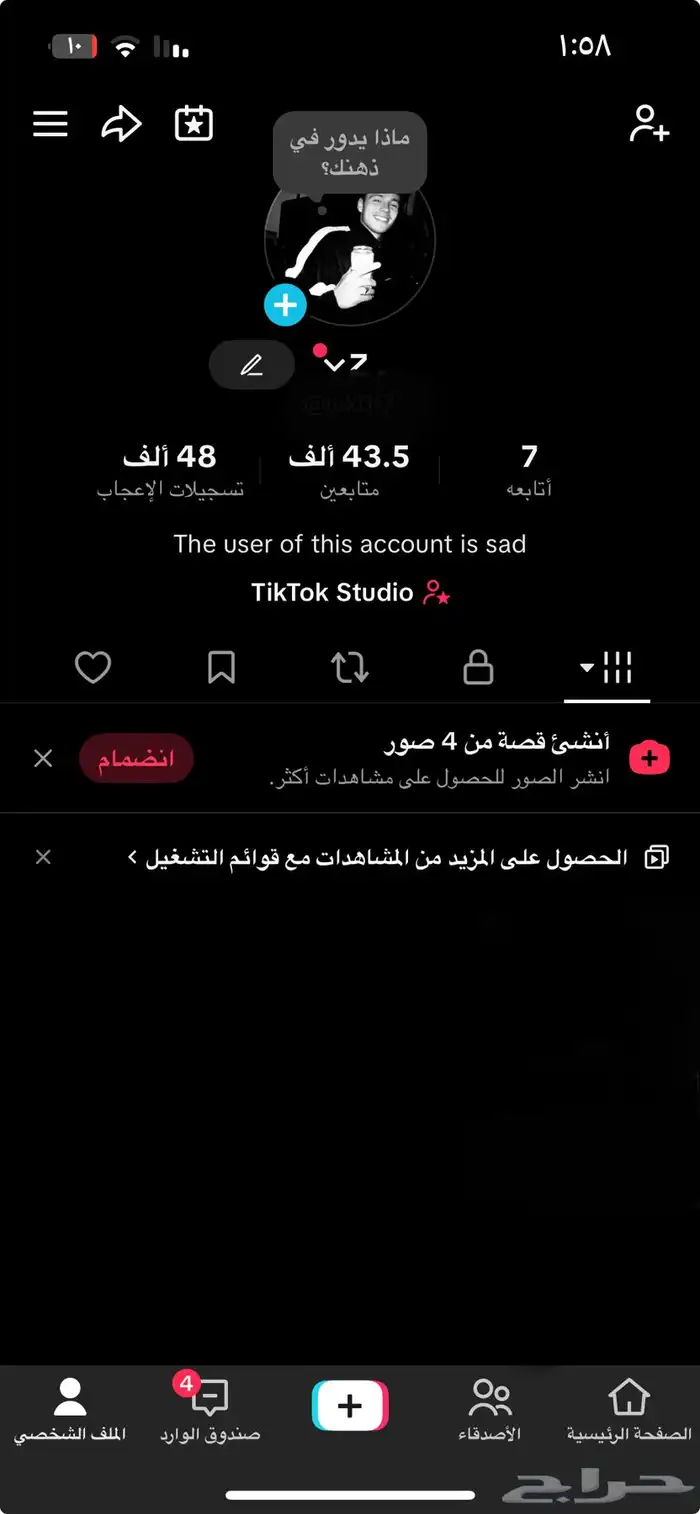Close the playlists suggestion banner
The height and width of the screenshot is (1514, 700).
click(x=43, y=857)
